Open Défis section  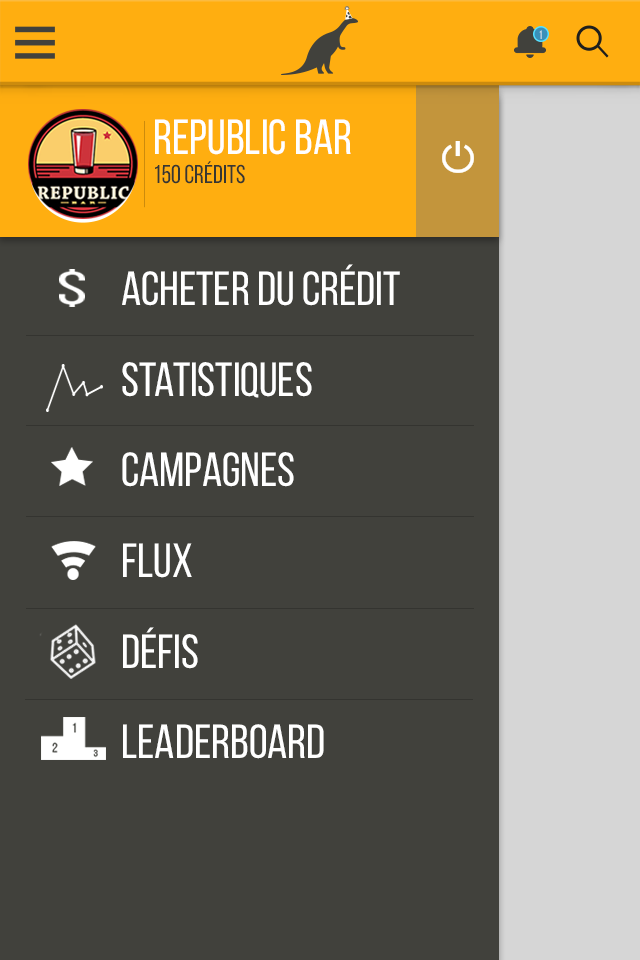click(x=250, y=653)
